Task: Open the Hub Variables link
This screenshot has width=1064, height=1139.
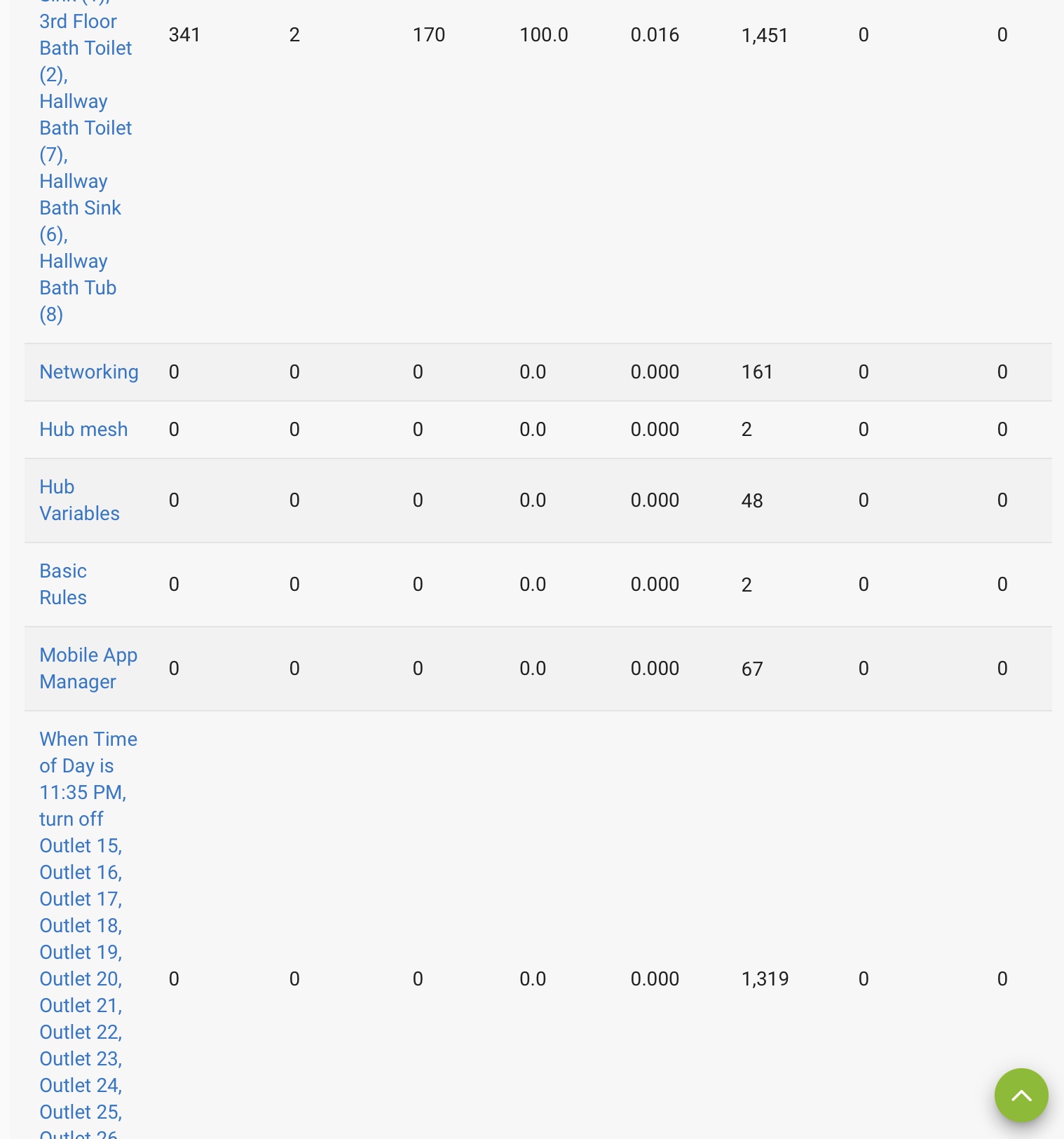Action: coord(79,500)
